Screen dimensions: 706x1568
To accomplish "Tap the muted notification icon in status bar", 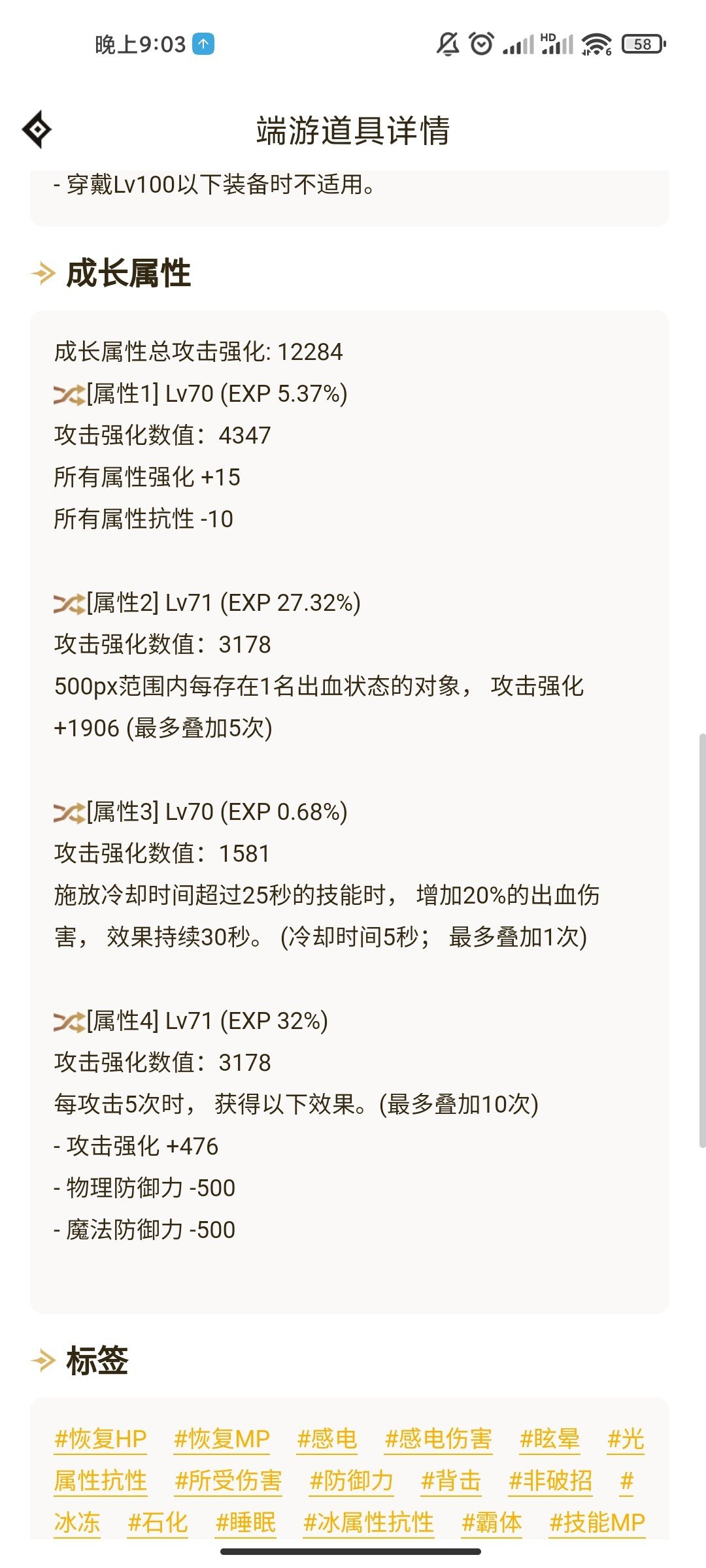I will [x=446, y=43].
